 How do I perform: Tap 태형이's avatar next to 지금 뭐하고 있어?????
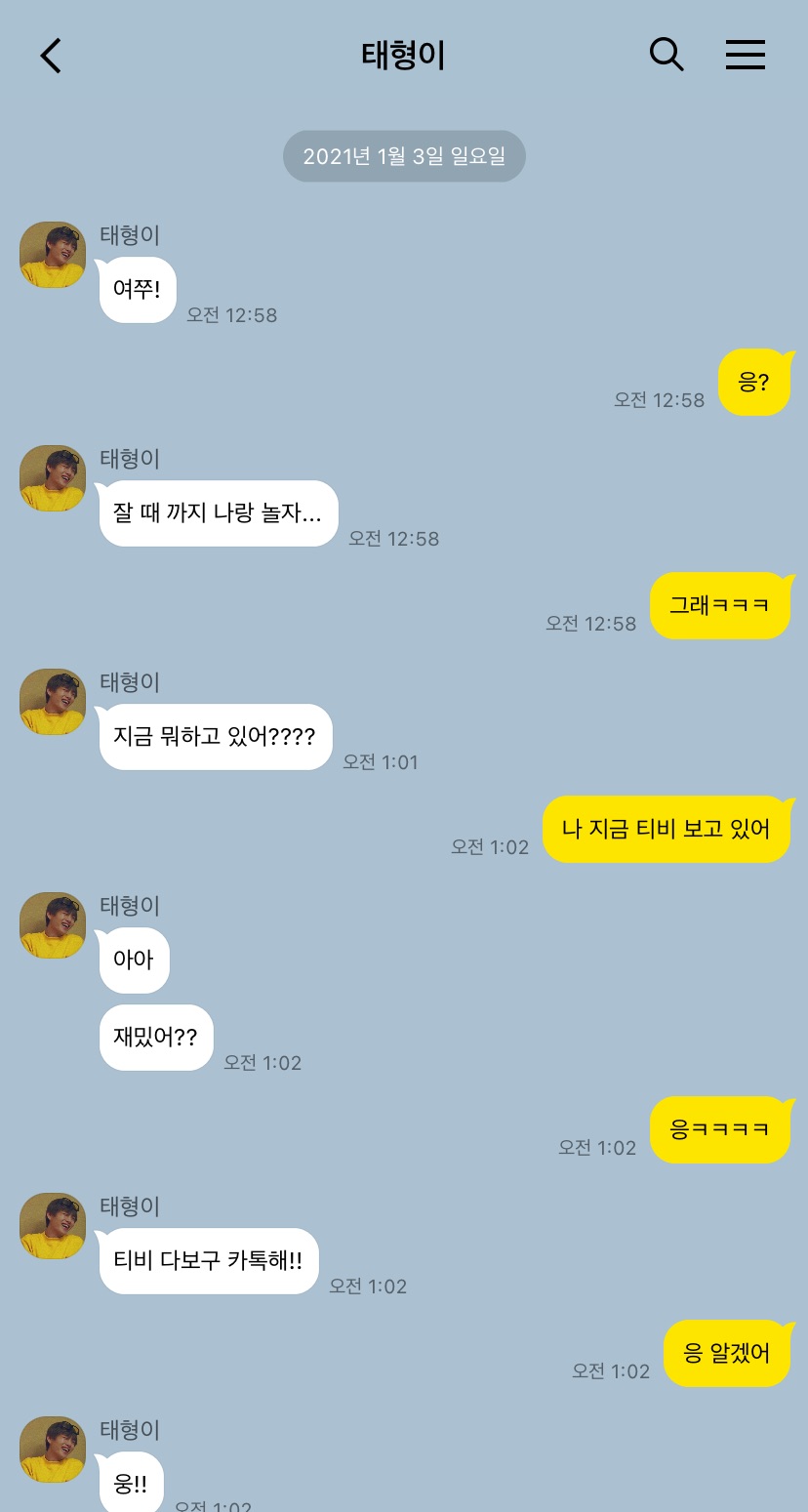coord(53,702)
